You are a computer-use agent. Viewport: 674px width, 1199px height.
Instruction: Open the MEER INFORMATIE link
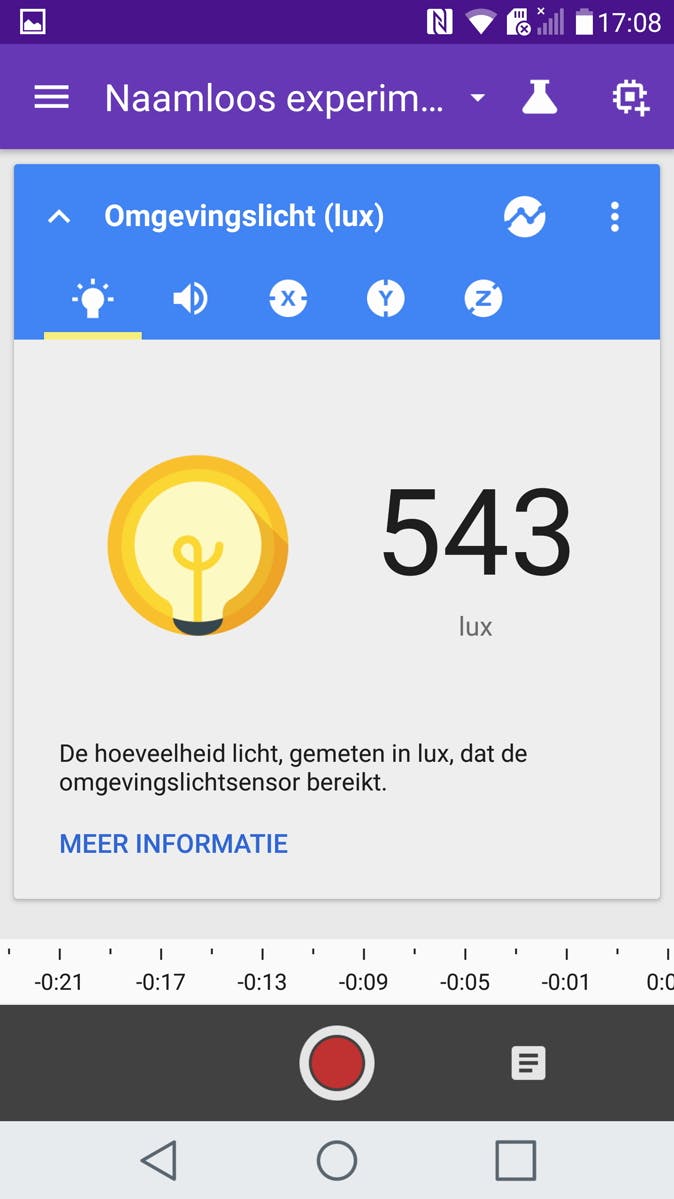(x=173, y=843)
